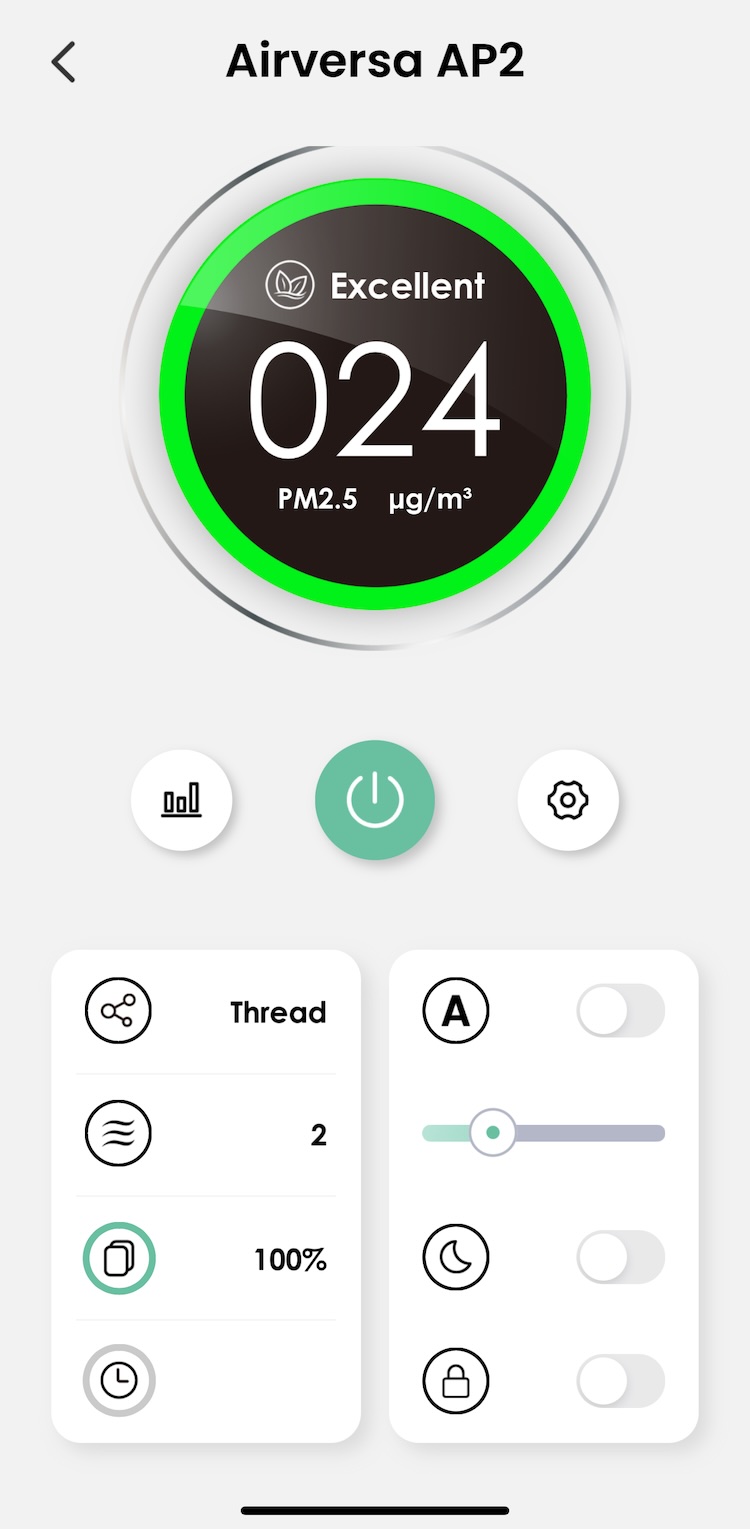The height and width of the screenshot is (1529, 750).
Task: Enable auto mode switch
Action: pyautogui.click(x=620, y=1011)
